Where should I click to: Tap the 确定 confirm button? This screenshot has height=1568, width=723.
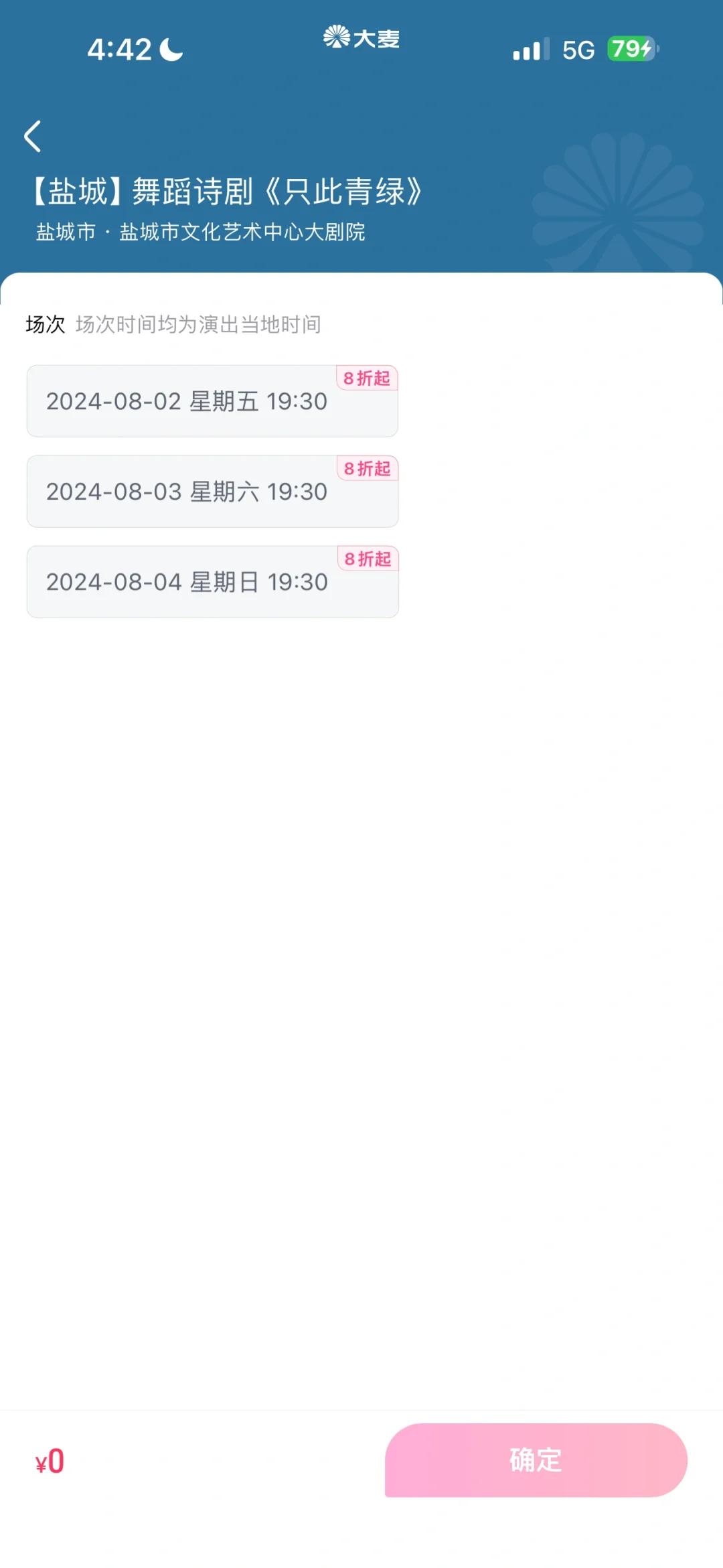pyautogui.click(x=536, y=1459)
